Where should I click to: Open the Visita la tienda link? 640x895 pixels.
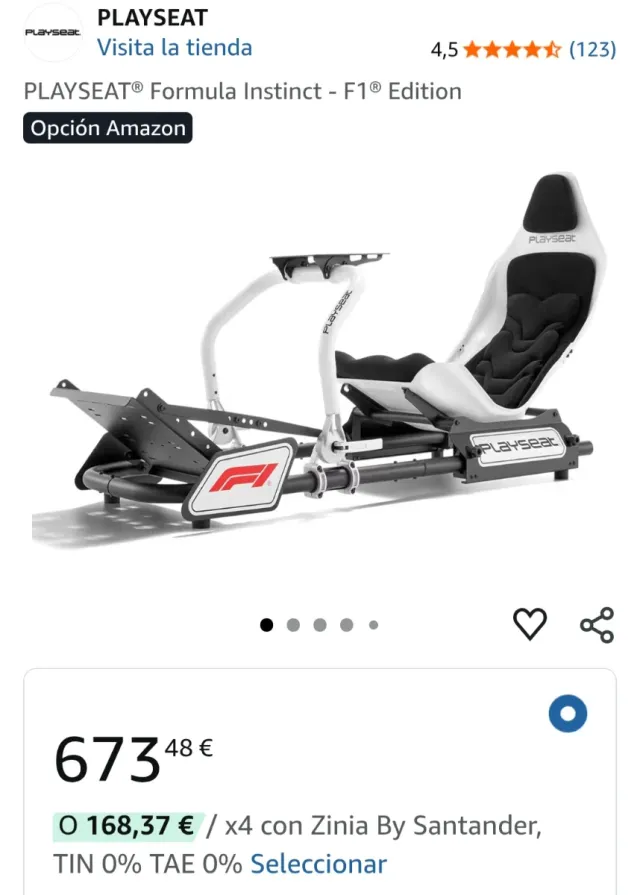(x=174, y=47)
